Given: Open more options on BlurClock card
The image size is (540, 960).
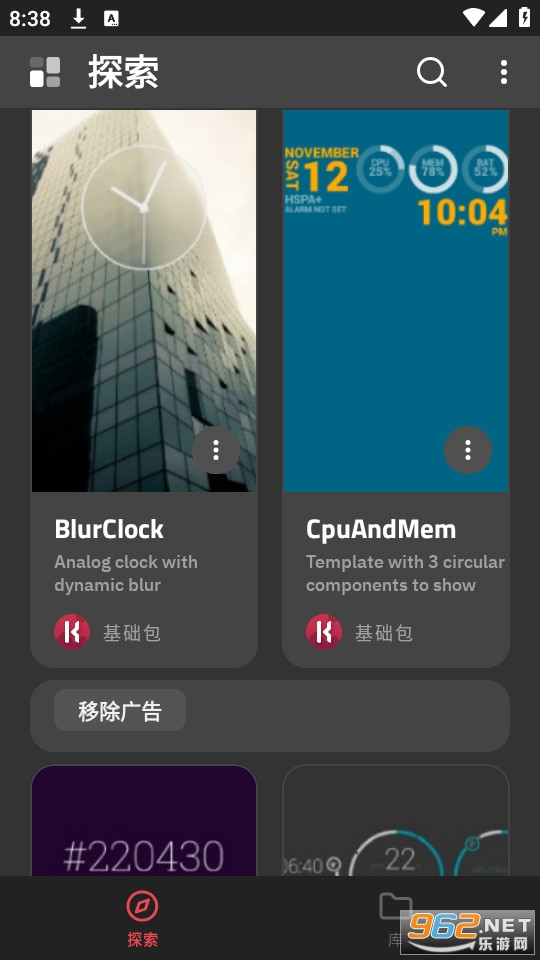Looking at the screenshot, I should (x=216, y=450).
